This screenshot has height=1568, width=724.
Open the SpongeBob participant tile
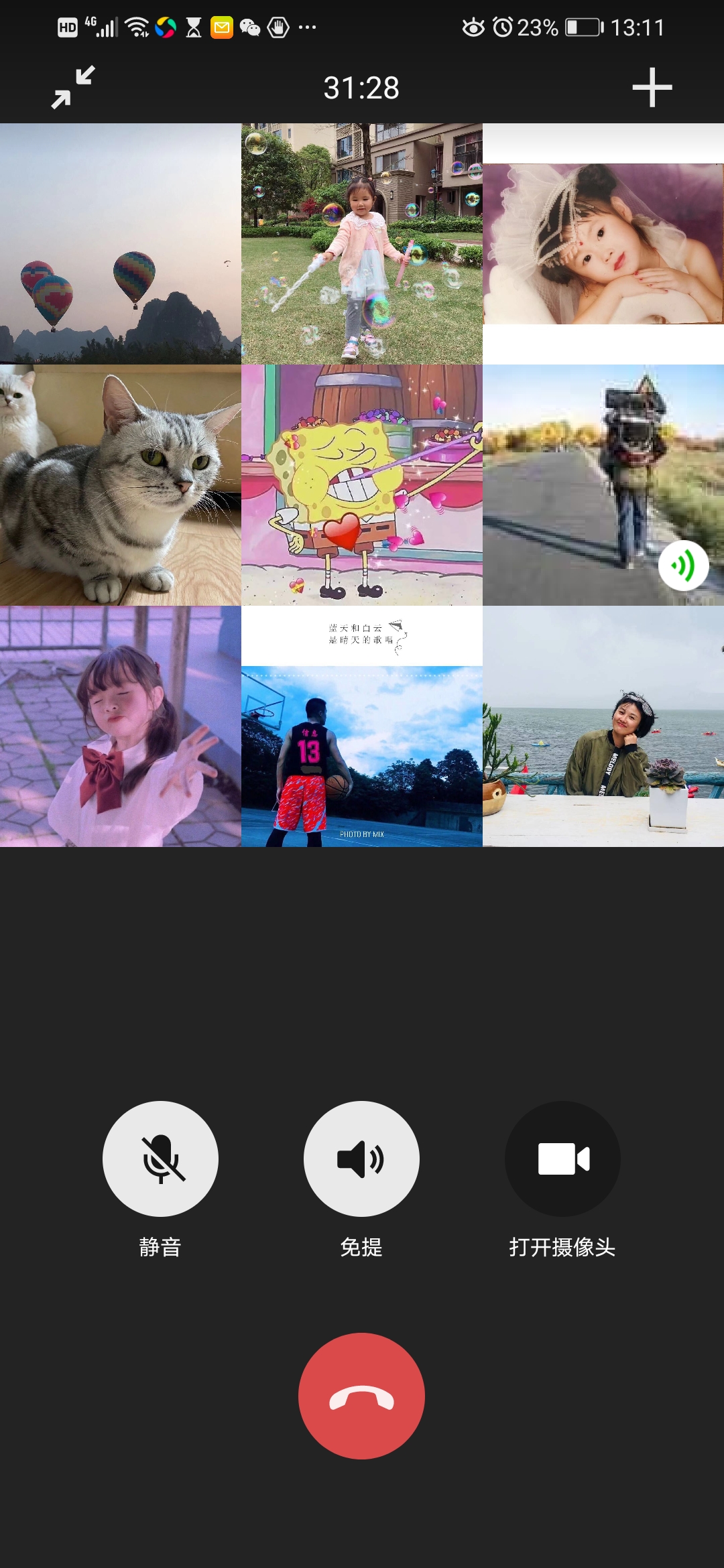(362, 485)
